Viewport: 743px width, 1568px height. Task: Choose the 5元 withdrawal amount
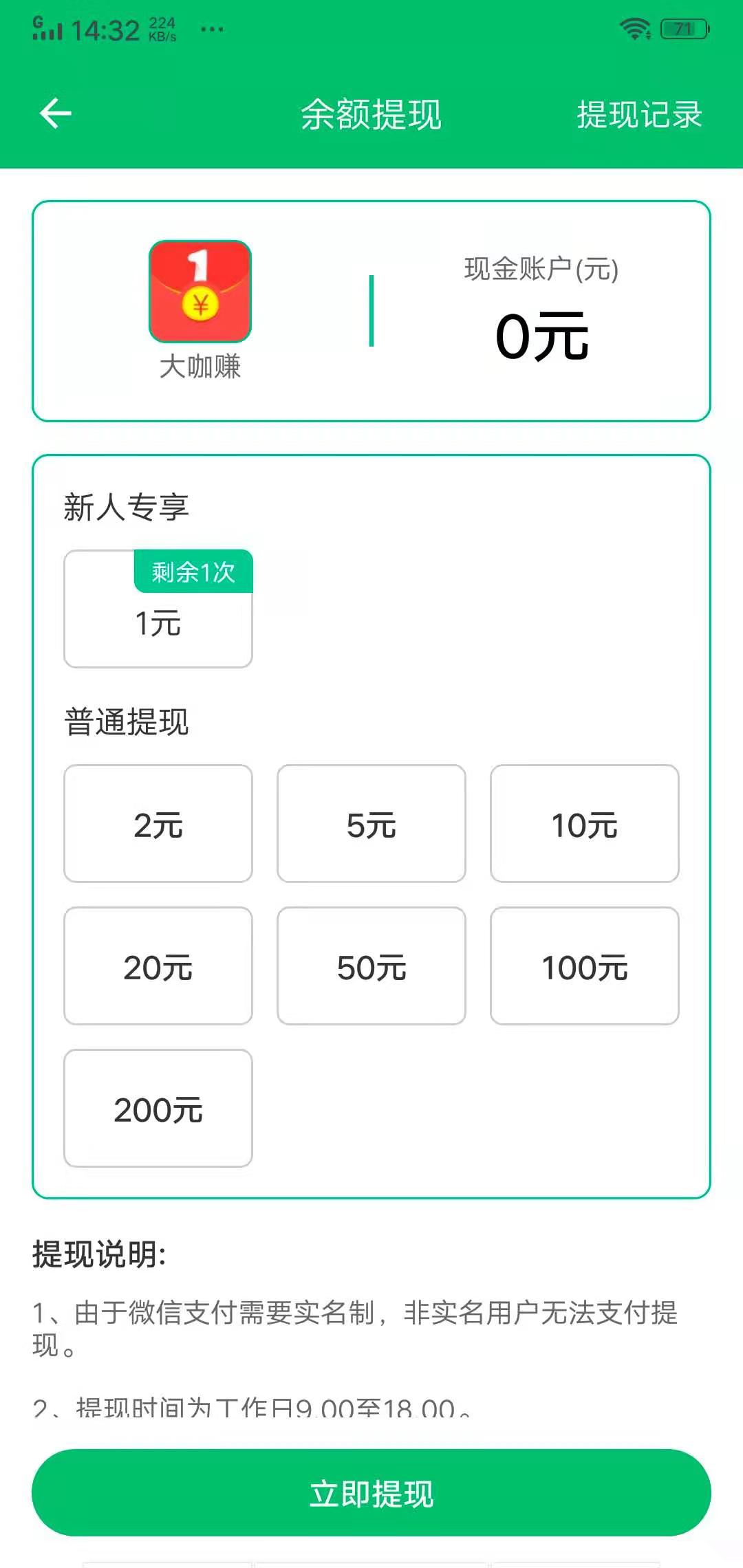point(372,825)
